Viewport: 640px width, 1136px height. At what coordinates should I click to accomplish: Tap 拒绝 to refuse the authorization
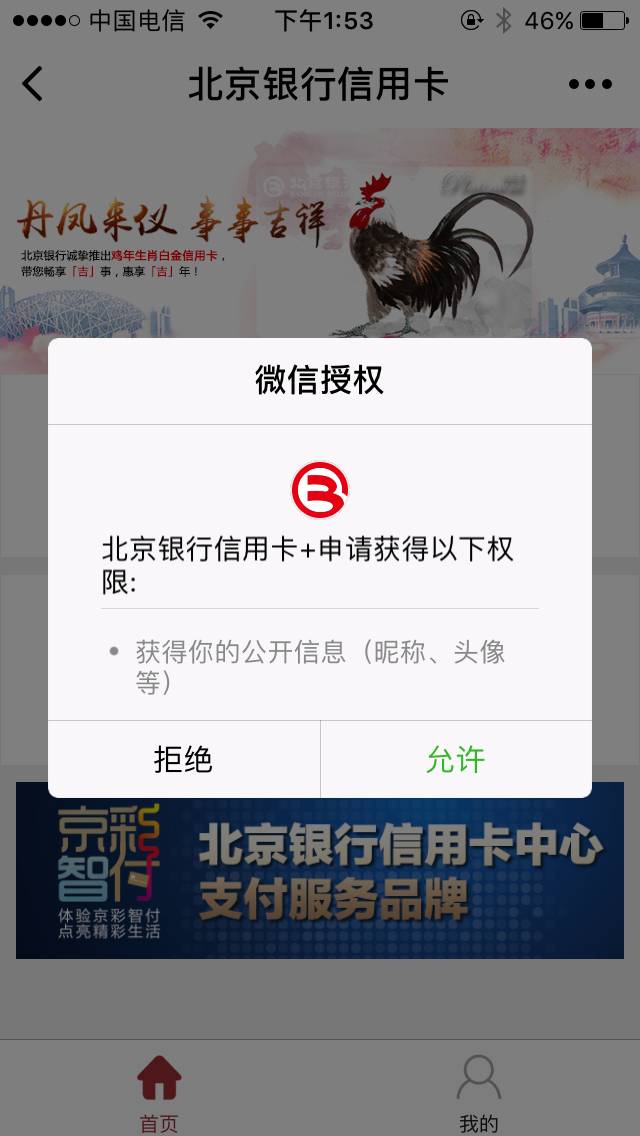[183, 759]
